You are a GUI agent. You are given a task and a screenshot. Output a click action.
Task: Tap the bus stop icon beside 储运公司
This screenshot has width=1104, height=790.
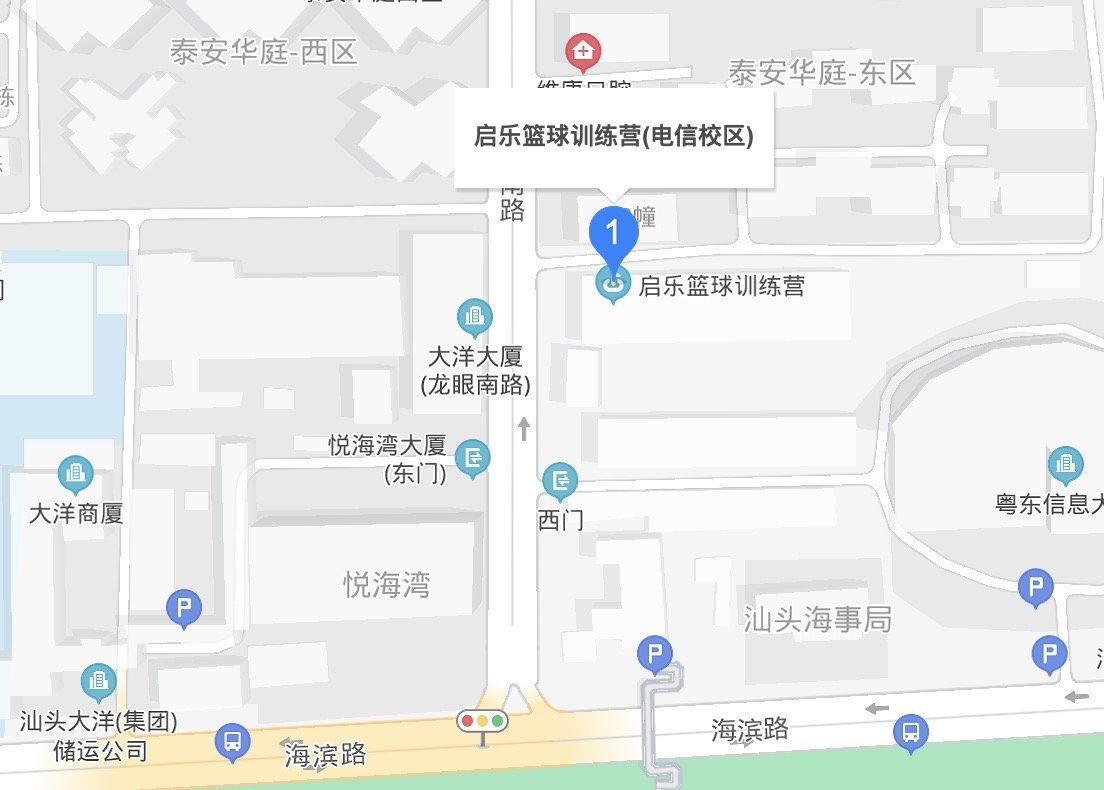[232, 741]
